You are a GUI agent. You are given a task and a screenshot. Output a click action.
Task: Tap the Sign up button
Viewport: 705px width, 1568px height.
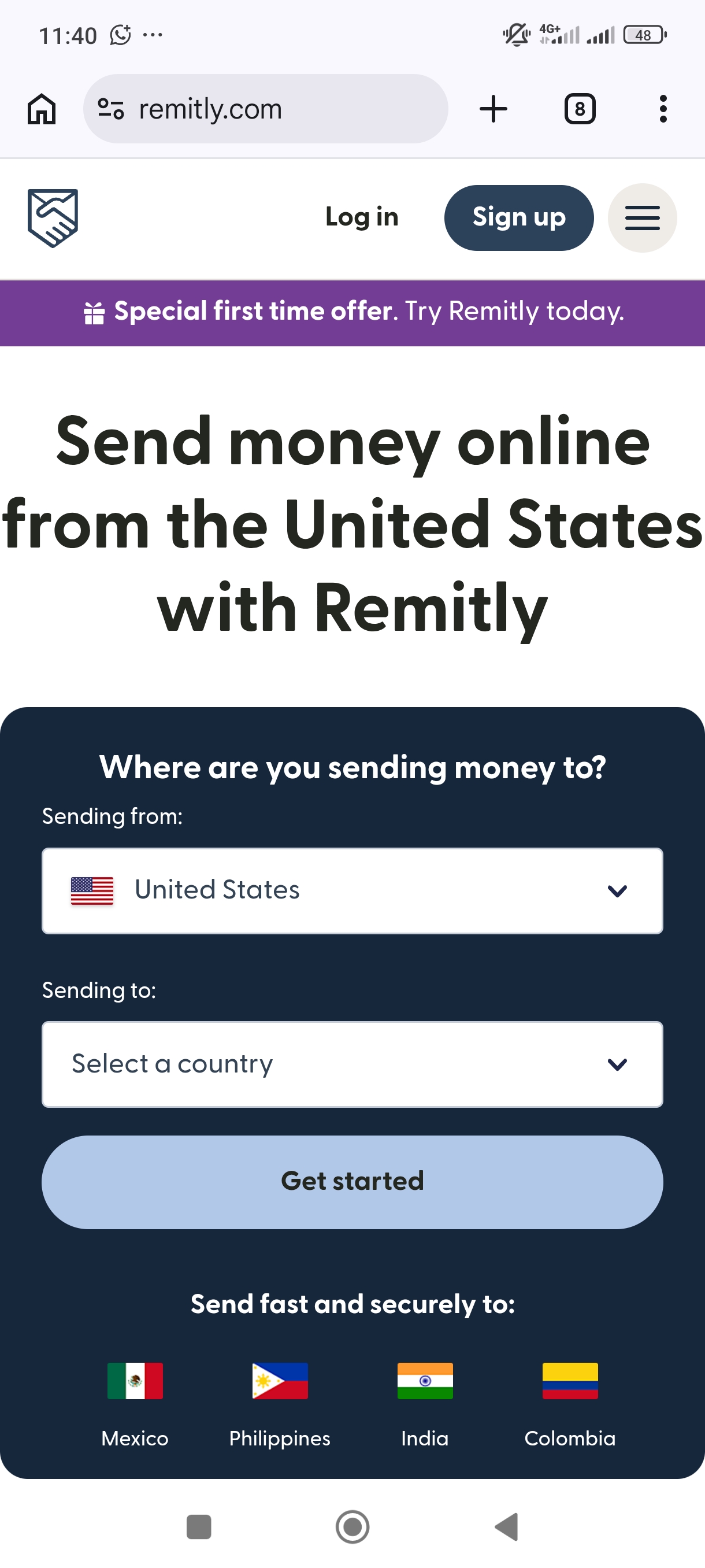pos(519,218)
